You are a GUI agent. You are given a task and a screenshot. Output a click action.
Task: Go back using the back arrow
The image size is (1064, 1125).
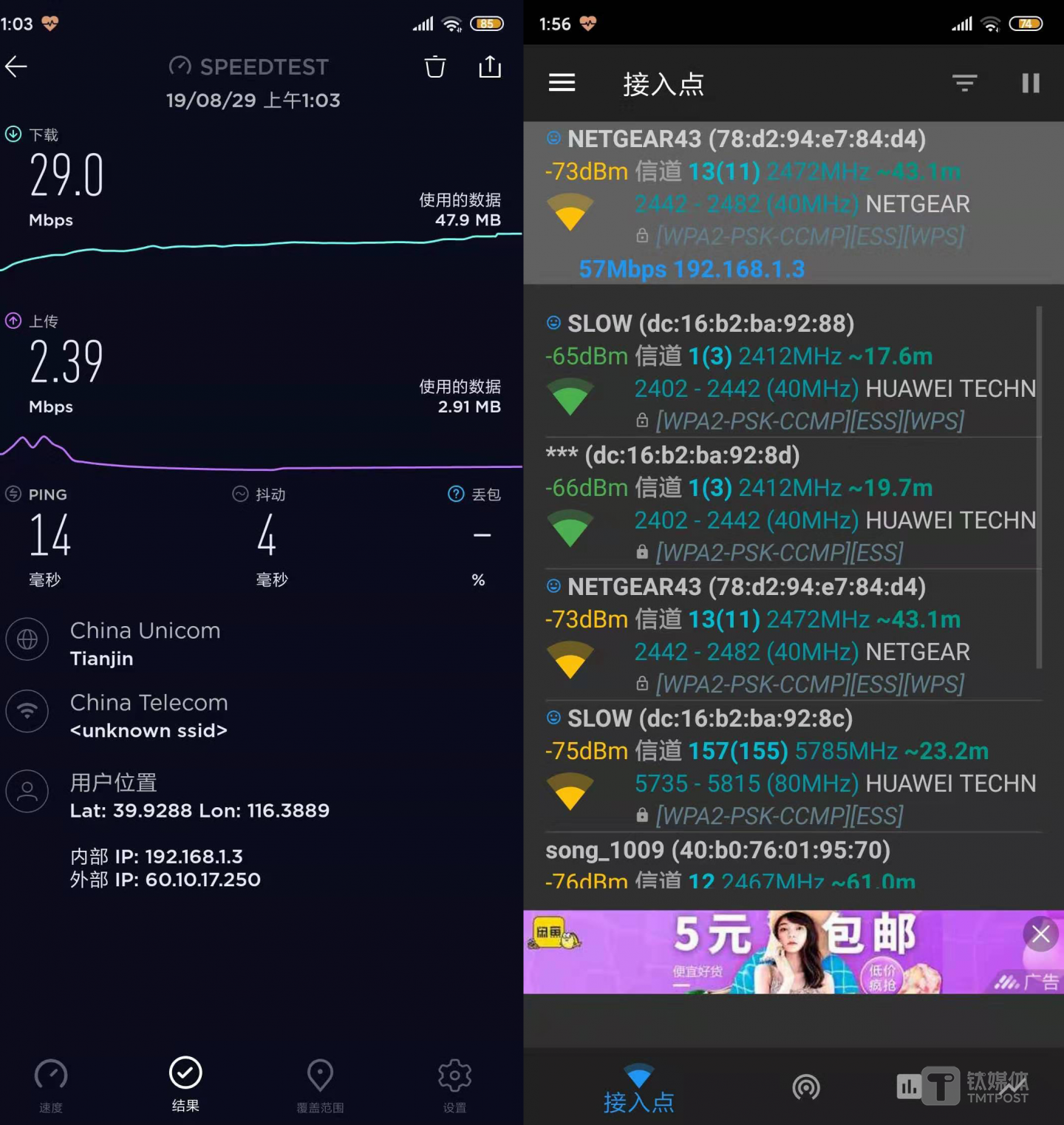(16, 67)
